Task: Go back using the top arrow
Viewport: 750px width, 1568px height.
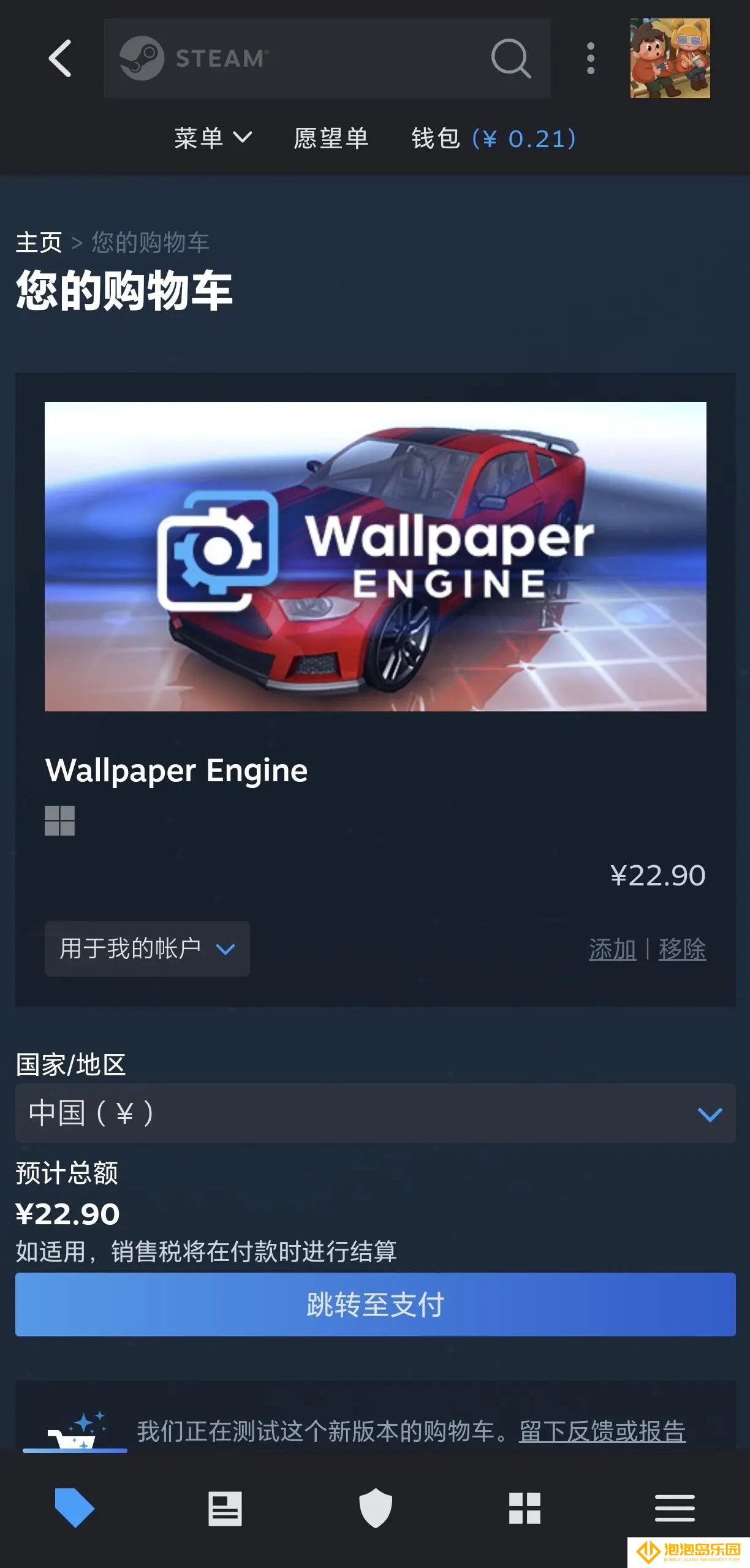Action: click(60, 59)
